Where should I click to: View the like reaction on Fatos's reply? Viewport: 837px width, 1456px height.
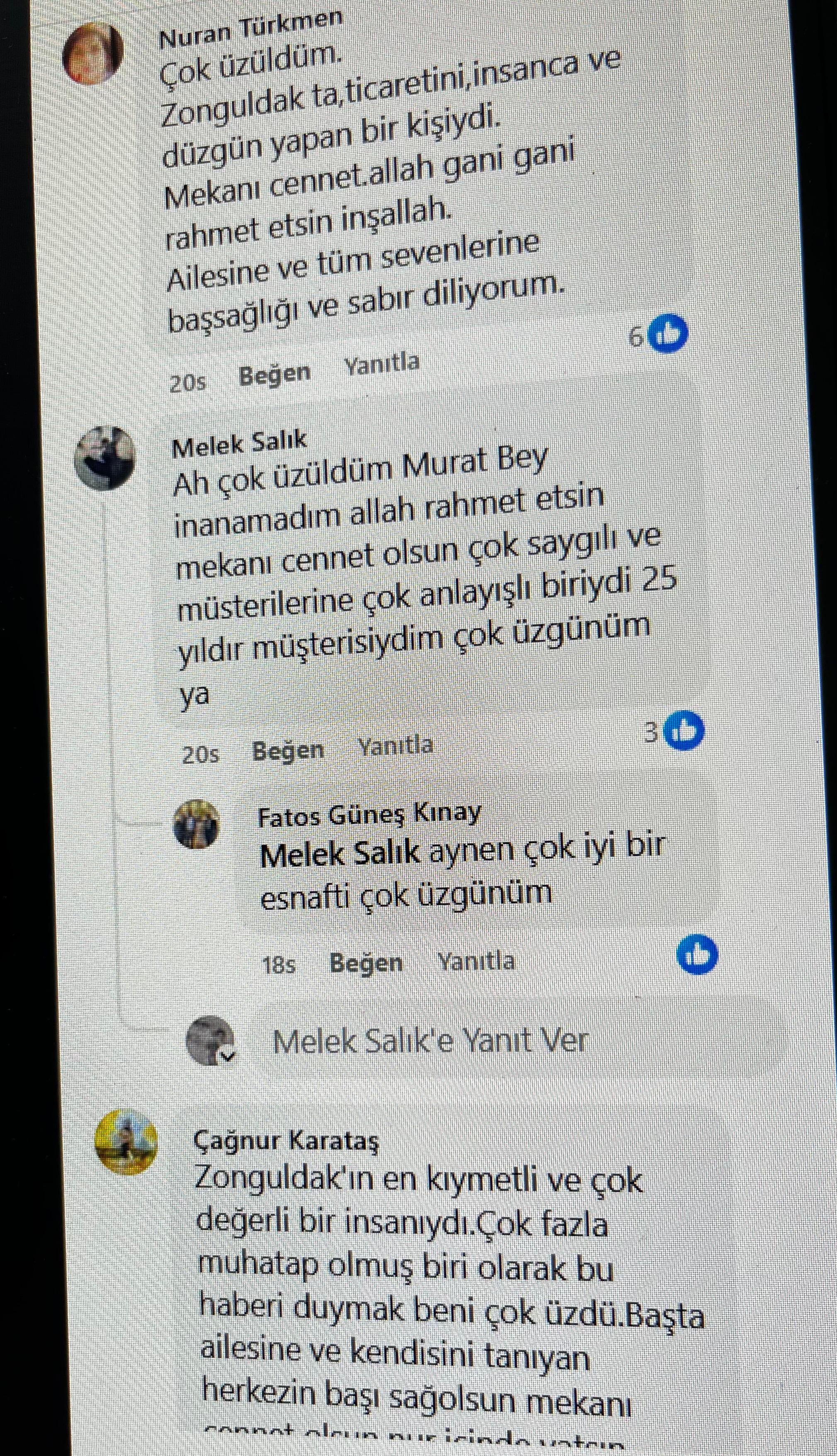[697, 955]
